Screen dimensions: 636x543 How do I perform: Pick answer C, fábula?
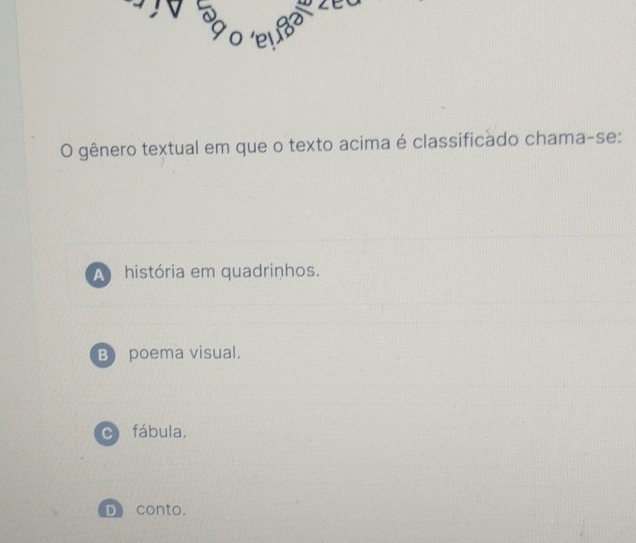pos(107,434)
